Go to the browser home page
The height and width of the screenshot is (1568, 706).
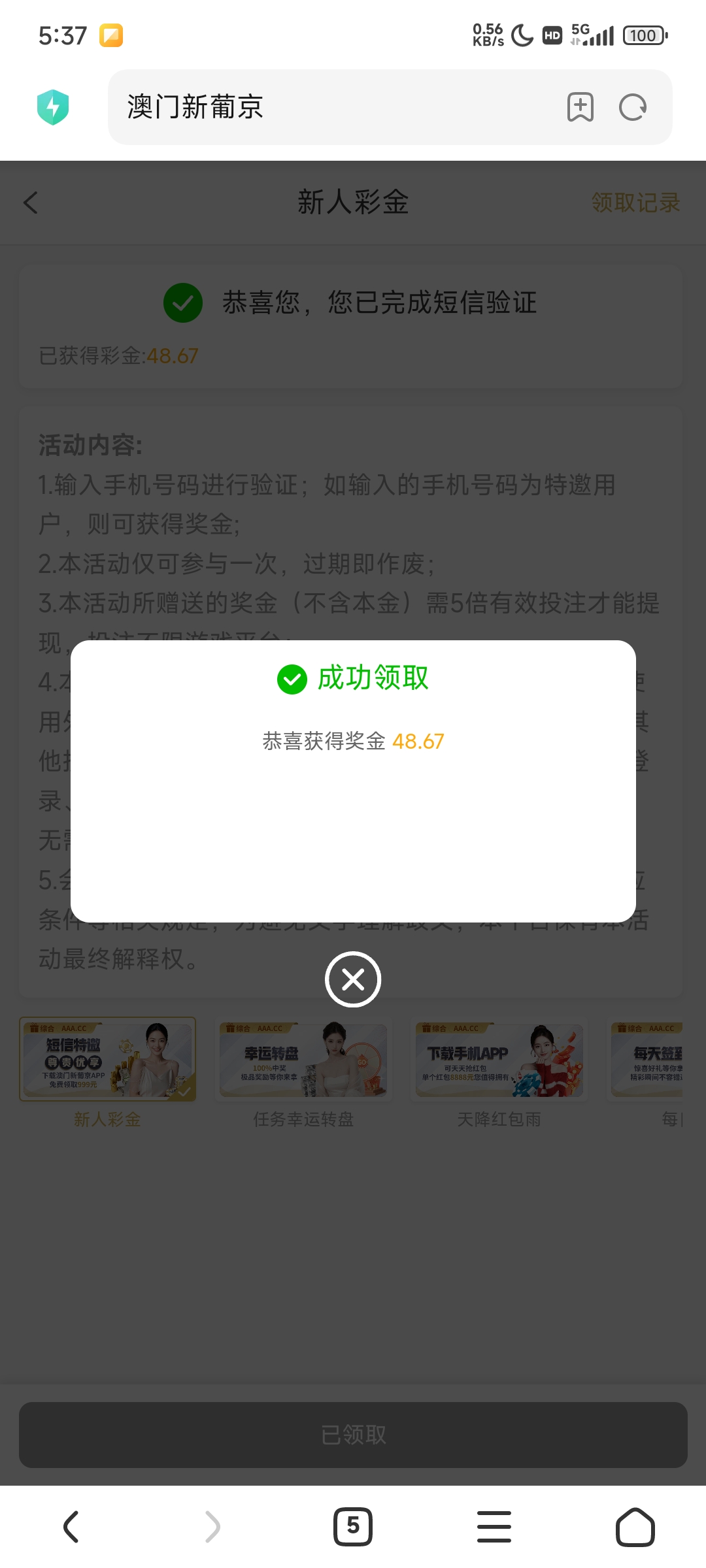point(635,1527)
